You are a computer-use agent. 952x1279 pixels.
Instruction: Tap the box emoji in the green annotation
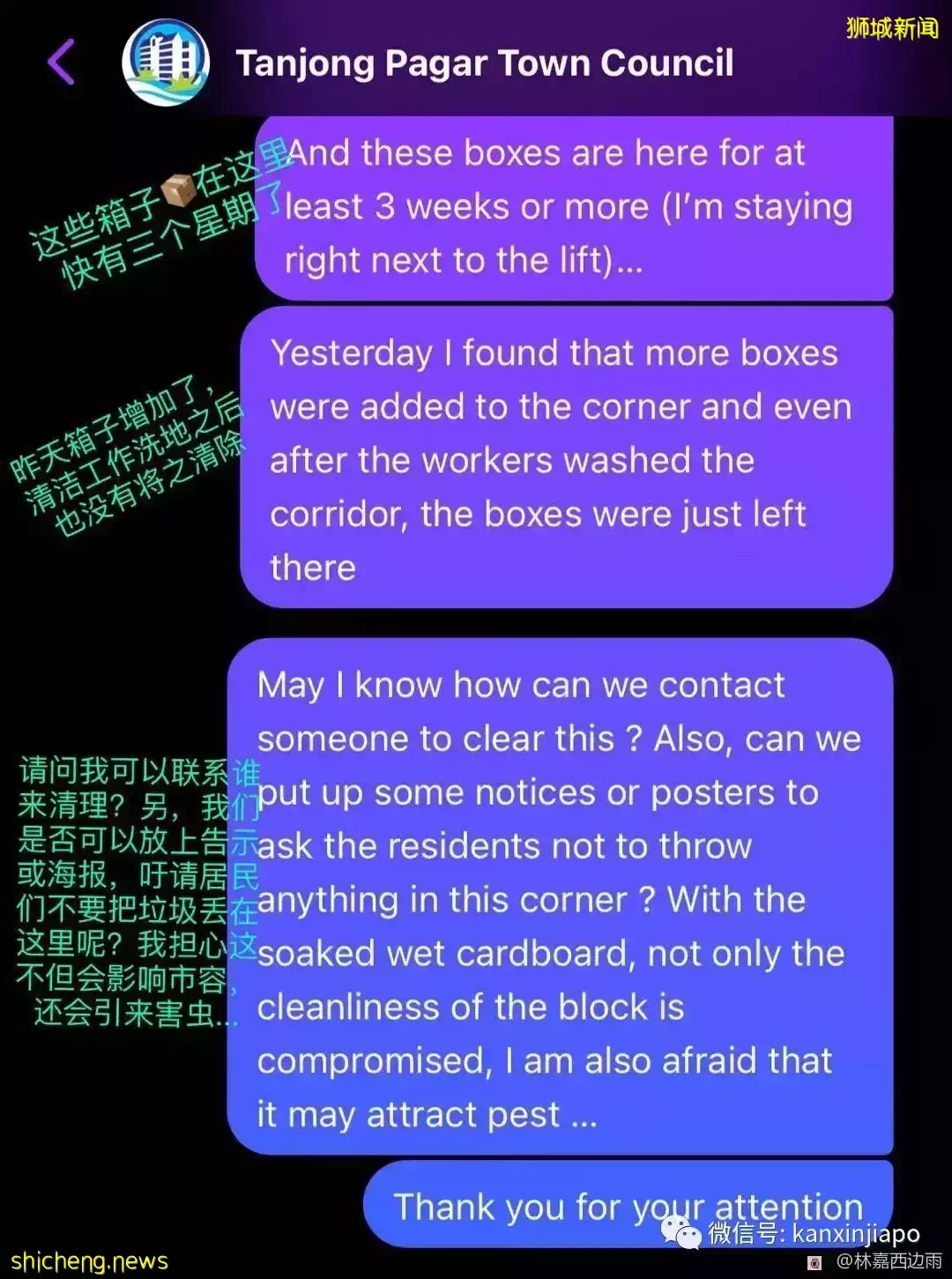[x=176, y=190]
